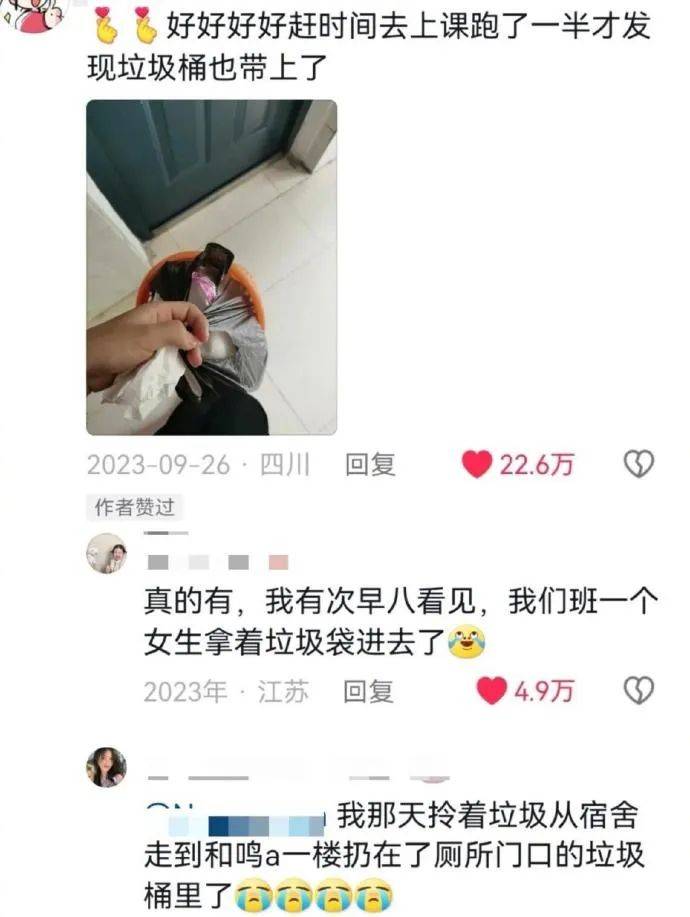Screen dimensions: 690x917
Task: Reply to the 四川 comment
Action: point(370,464)
